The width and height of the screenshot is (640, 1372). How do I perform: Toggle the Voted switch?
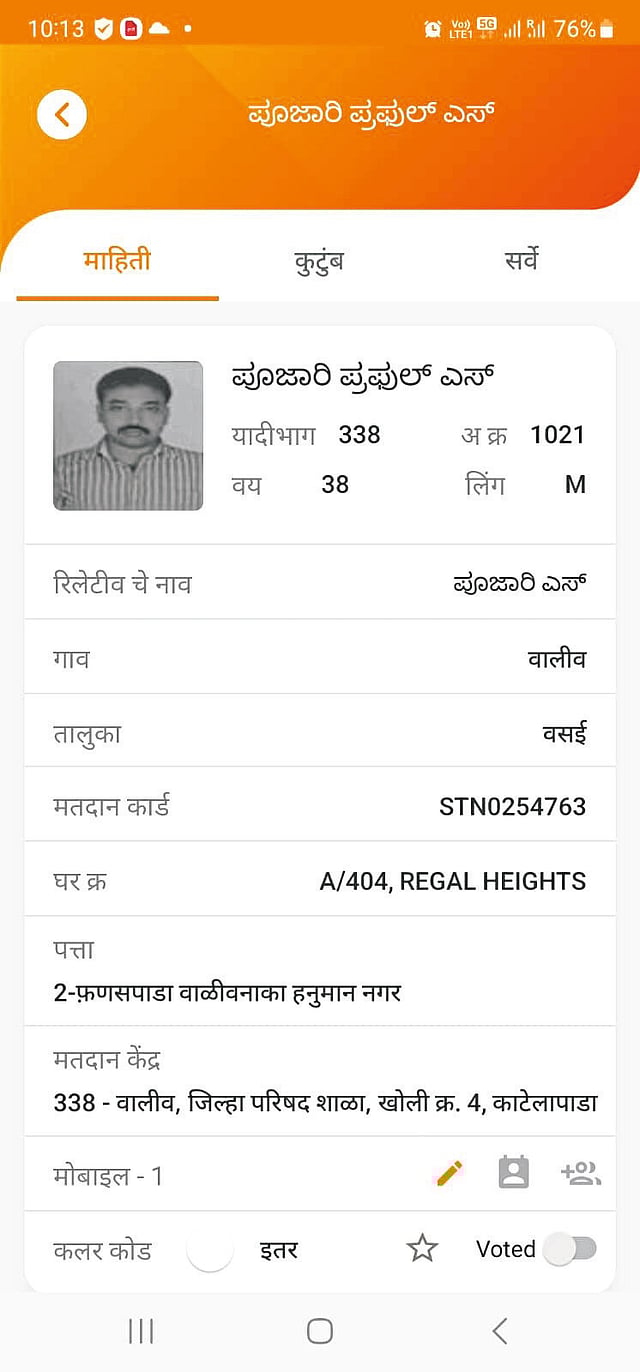tap(569, 1248)
